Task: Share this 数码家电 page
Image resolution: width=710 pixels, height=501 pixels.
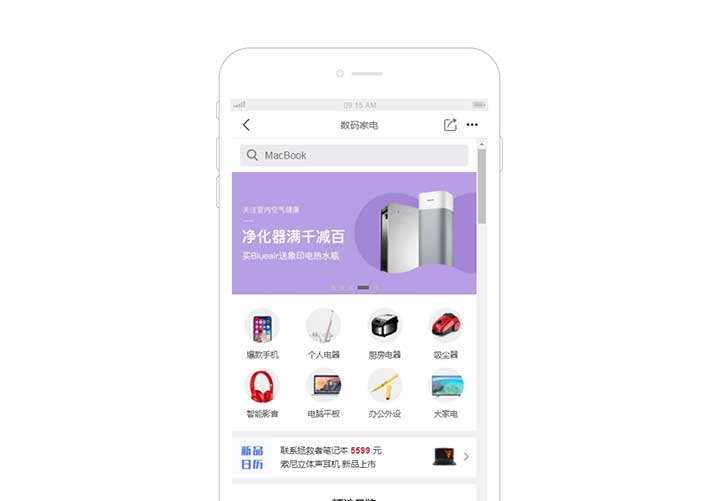Action: pyautogui.click(x=450, y=125)
